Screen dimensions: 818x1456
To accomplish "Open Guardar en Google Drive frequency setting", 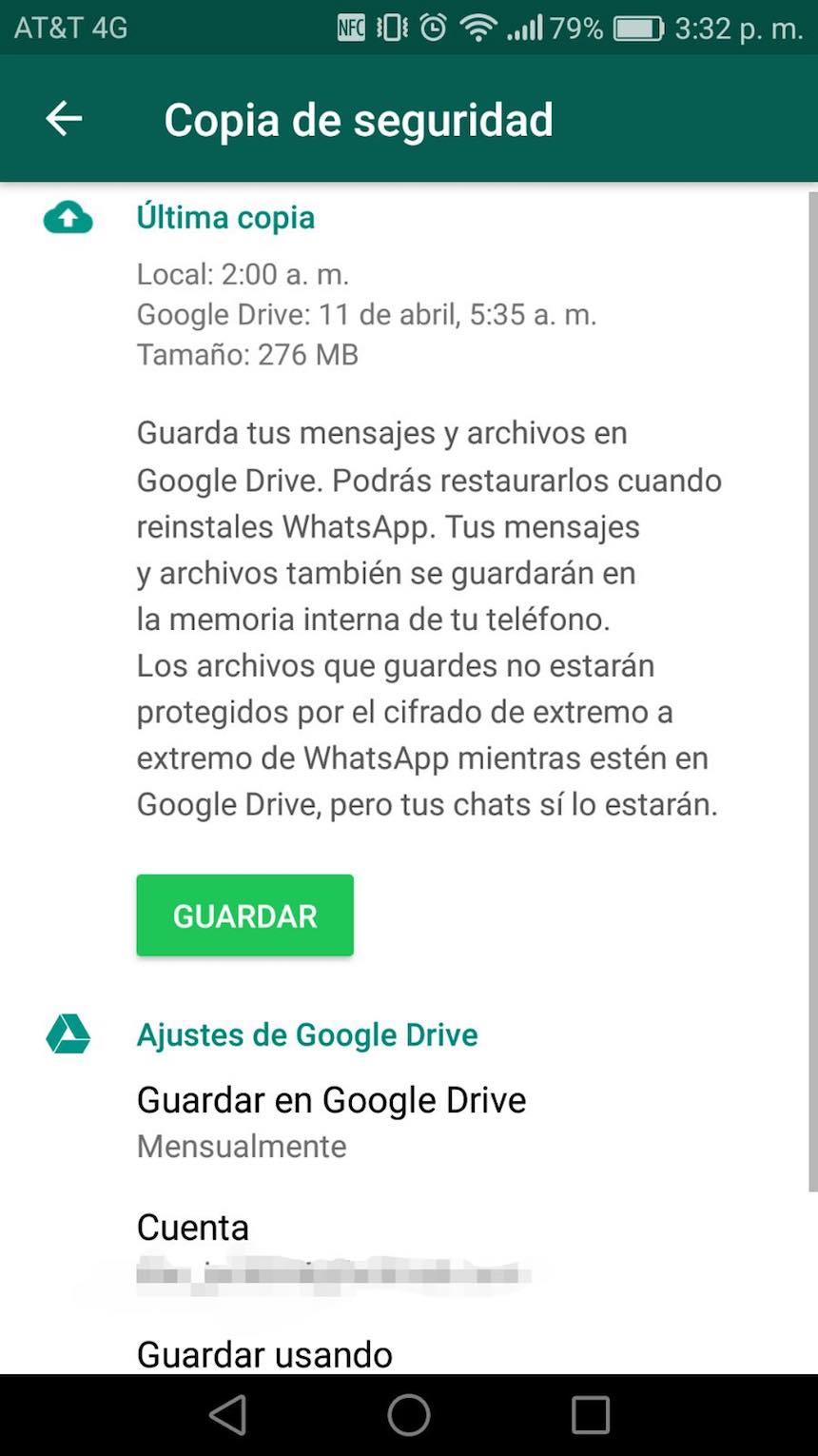I will (331, 1120).
